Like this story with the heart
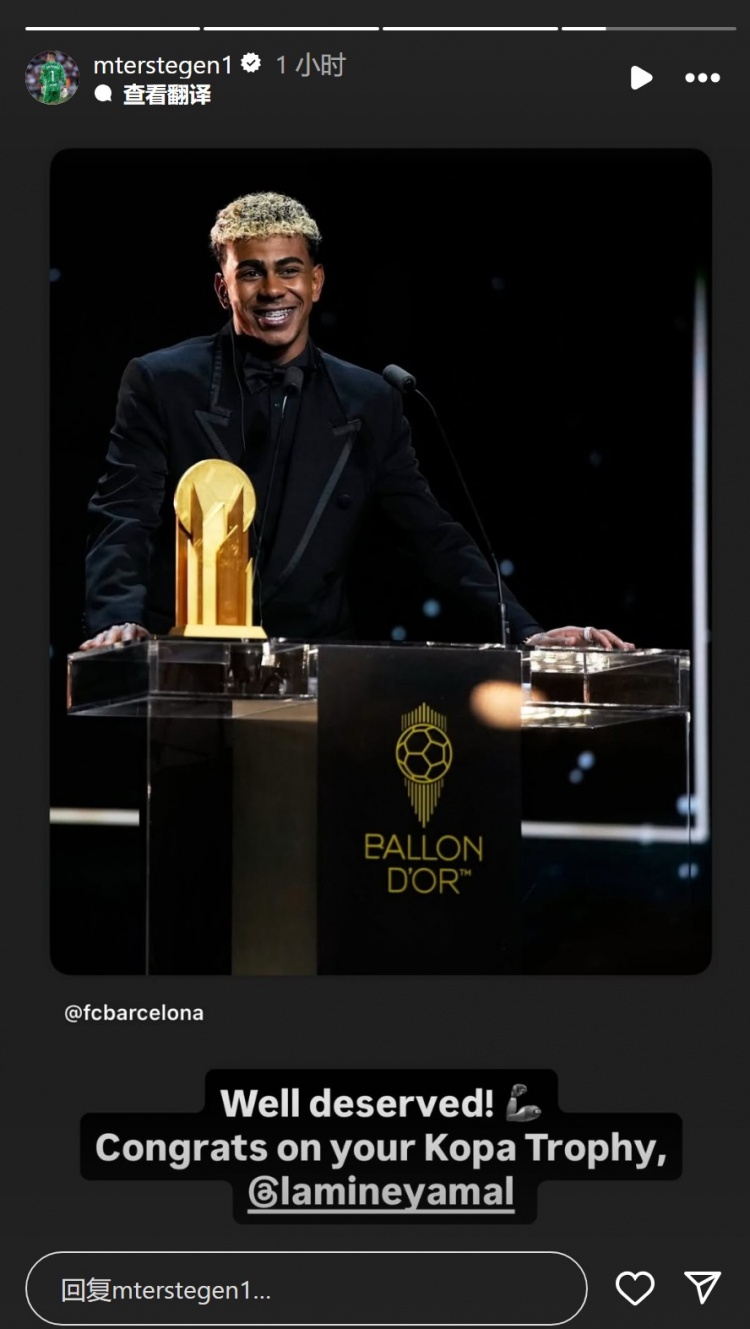Image resolution: width=750 pixels, height=1329 pixels. click(635, 1288)
